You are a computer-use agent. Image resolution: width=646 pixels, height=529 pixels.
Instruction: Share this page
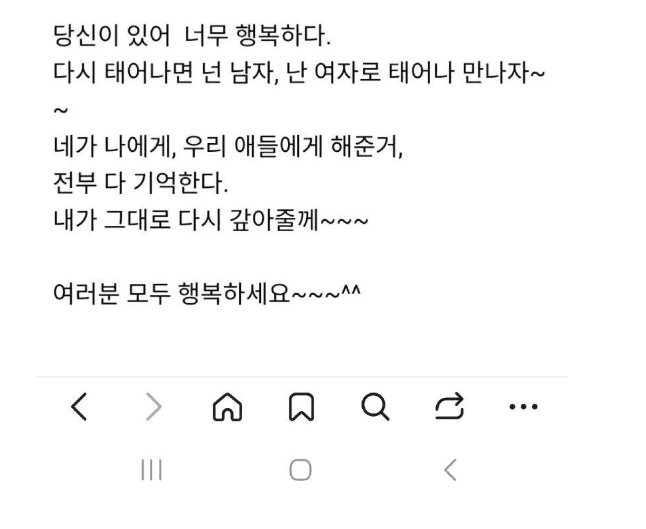click(449, 407)
